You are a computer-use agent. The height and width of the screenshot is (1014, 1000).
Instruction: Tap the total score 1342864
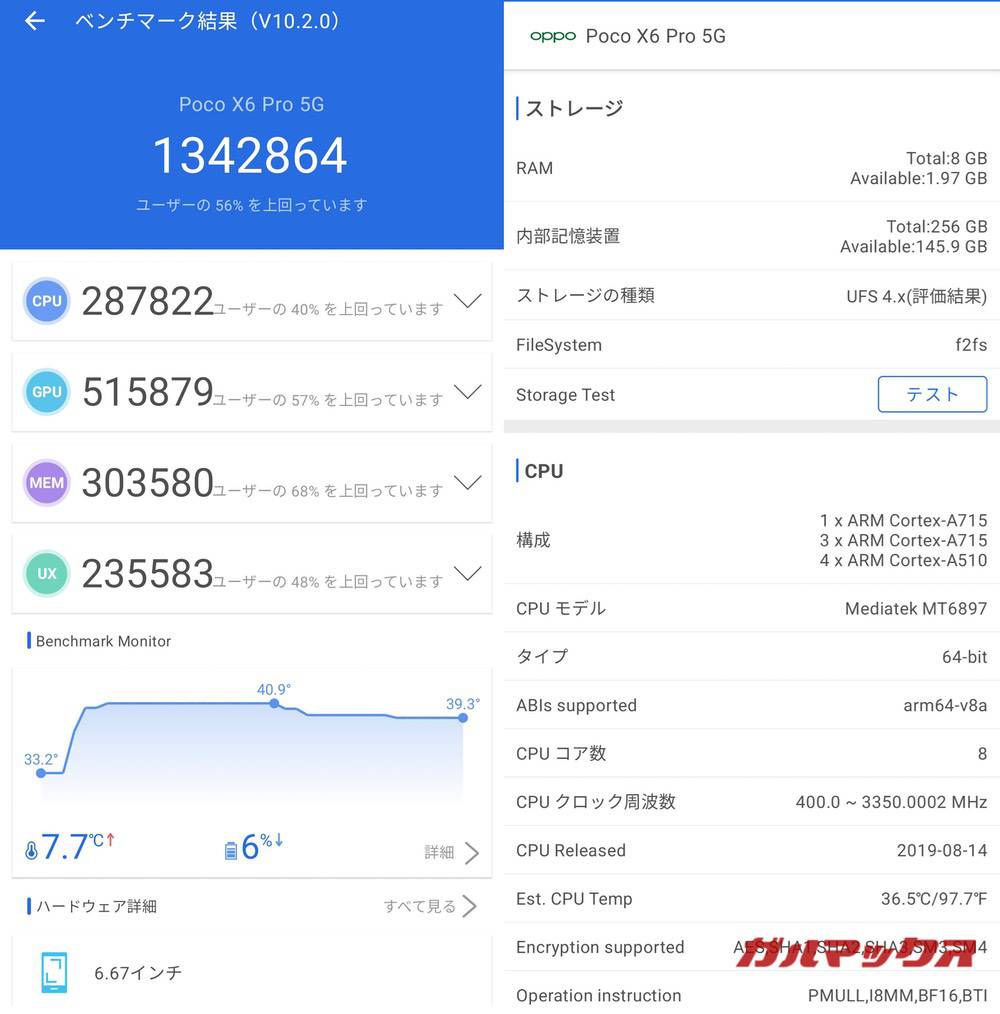(x=250, y=155)
